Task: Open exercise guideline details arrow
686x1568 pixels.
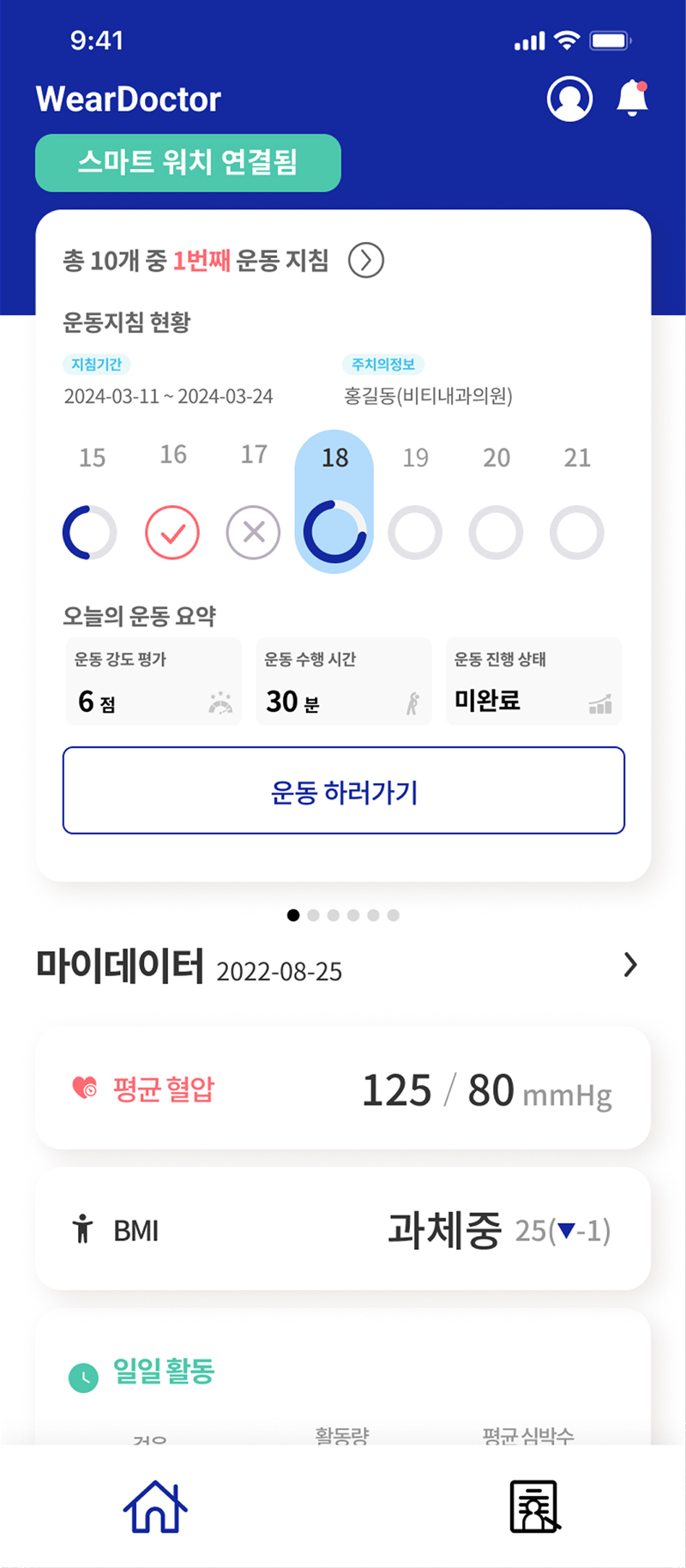Action: [366, 260]
